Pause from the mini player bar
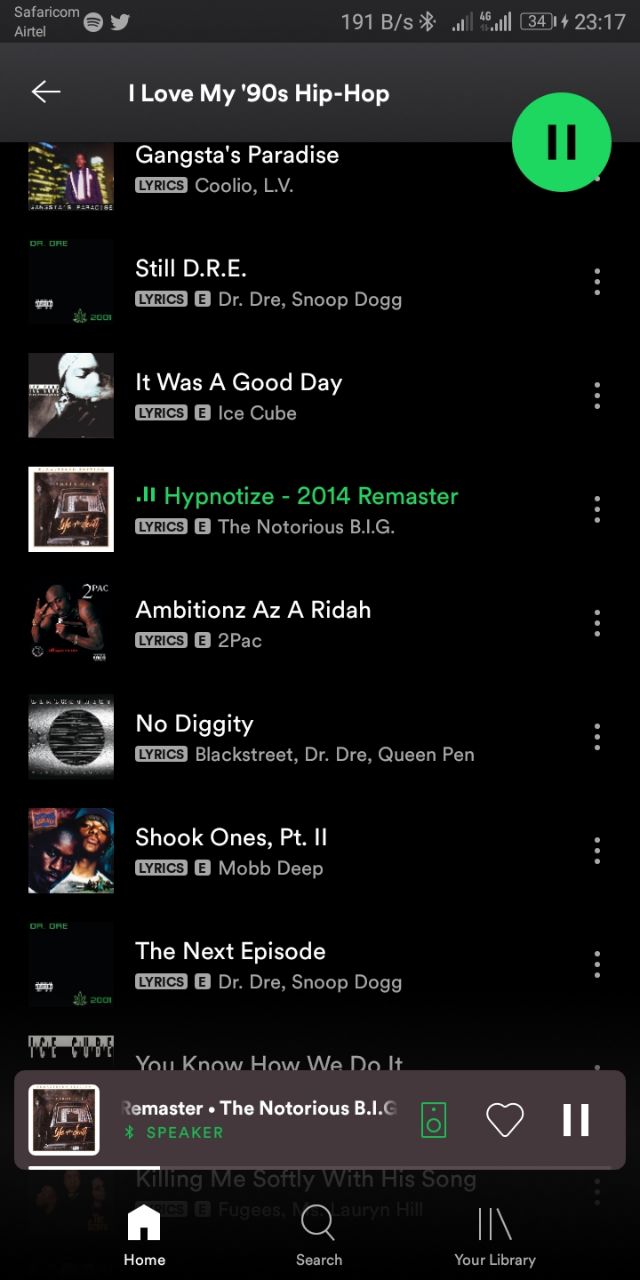The image size is (640, 1280). [x=576, y=1119]
